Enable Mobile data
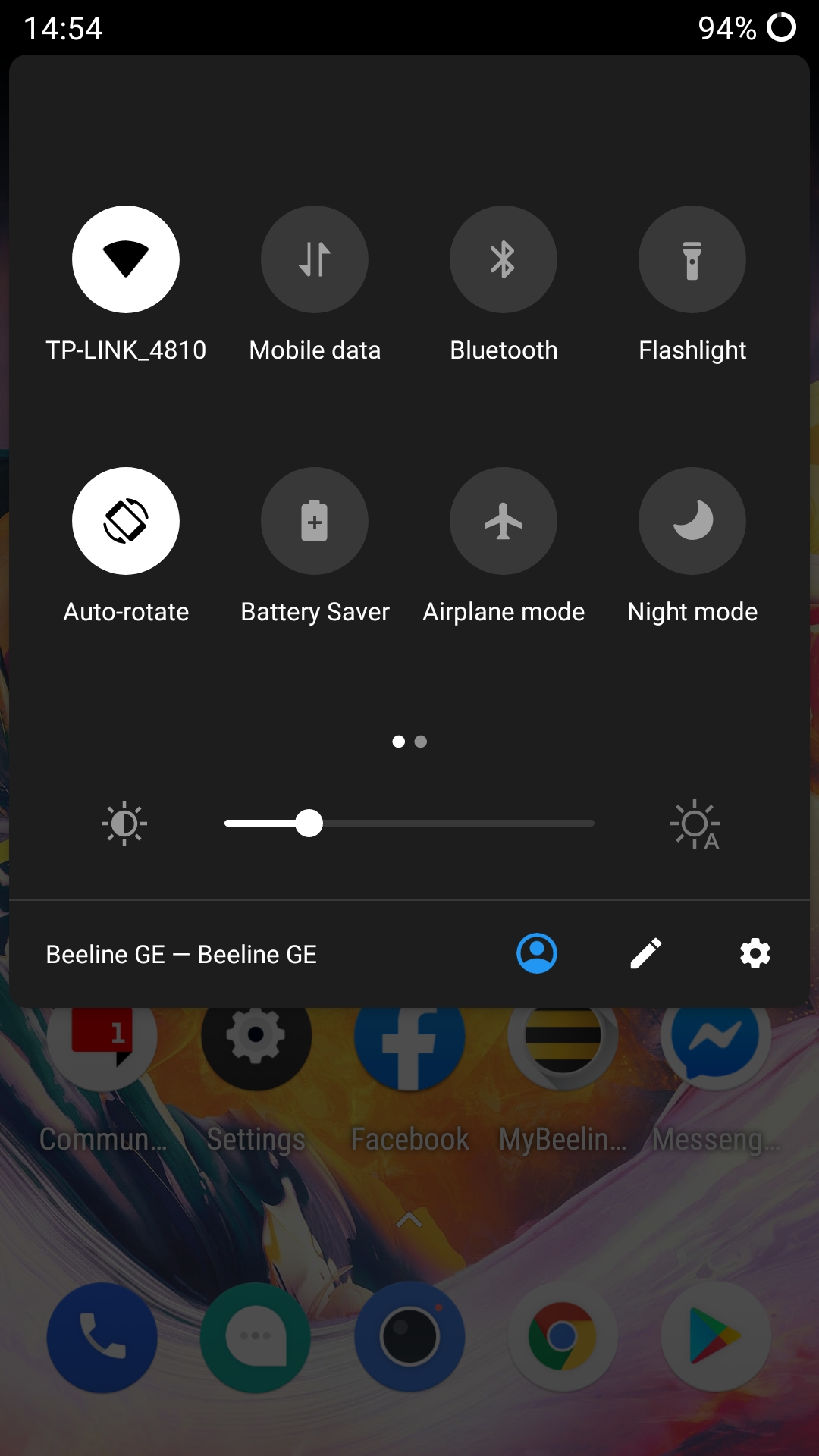Viewport: 819px width, 1456px height. pyautogui.click(x=315, y=259)
